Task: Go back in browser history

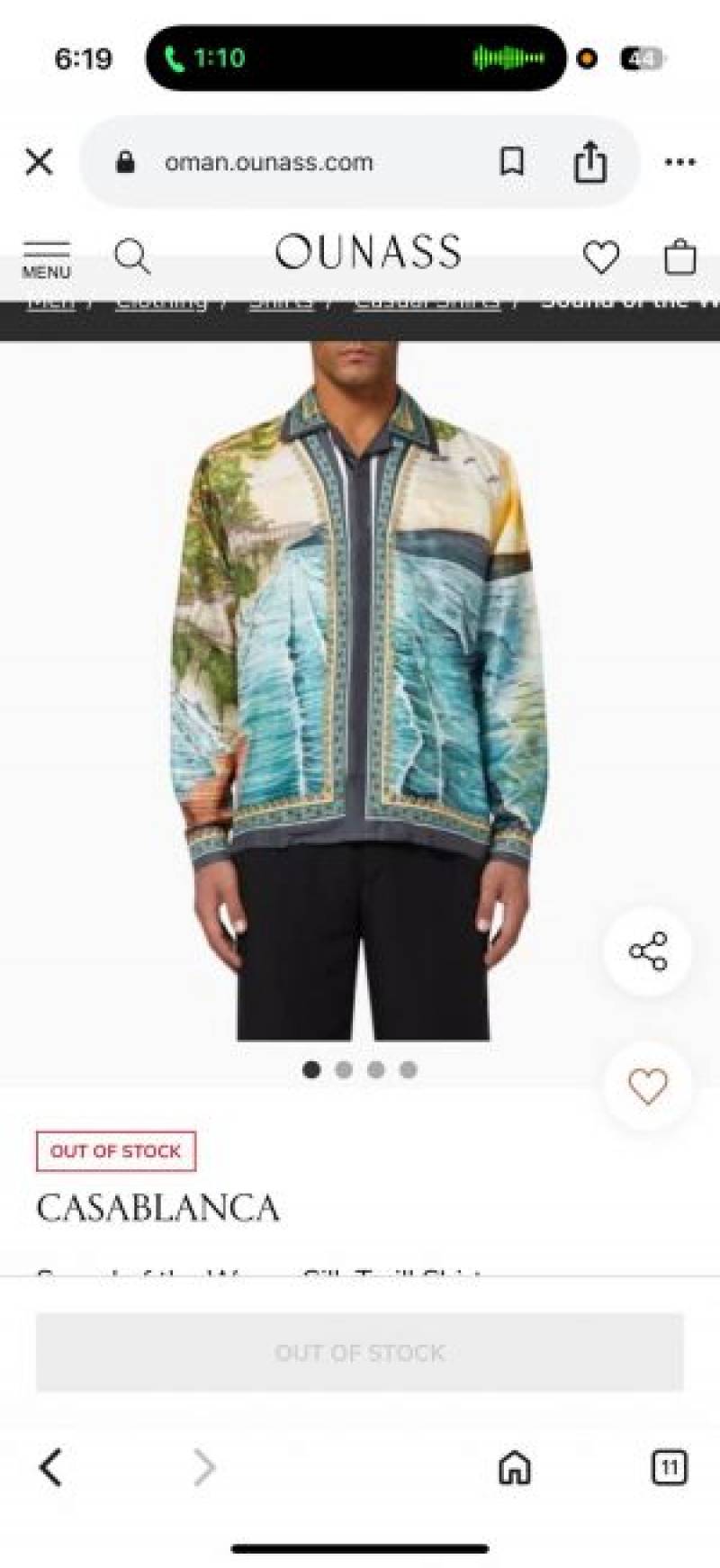Action: [51, 1468]
